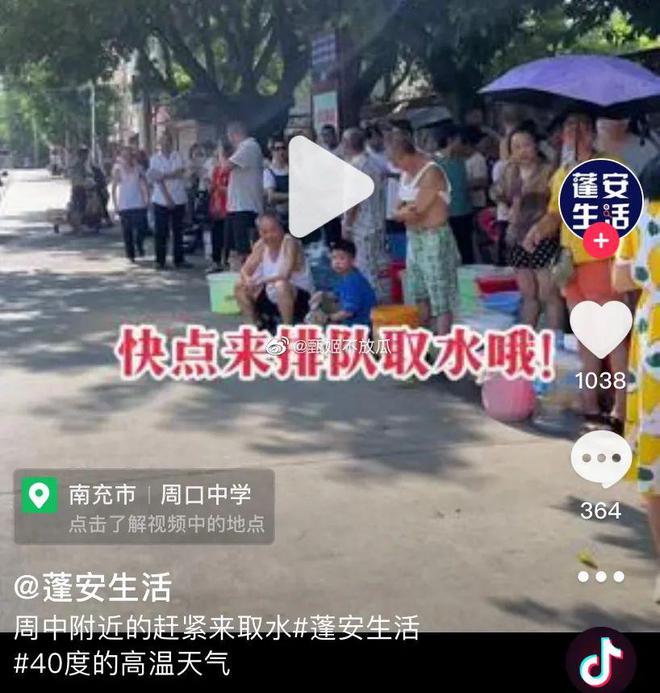Open the comments on this video

click(600, 459)
